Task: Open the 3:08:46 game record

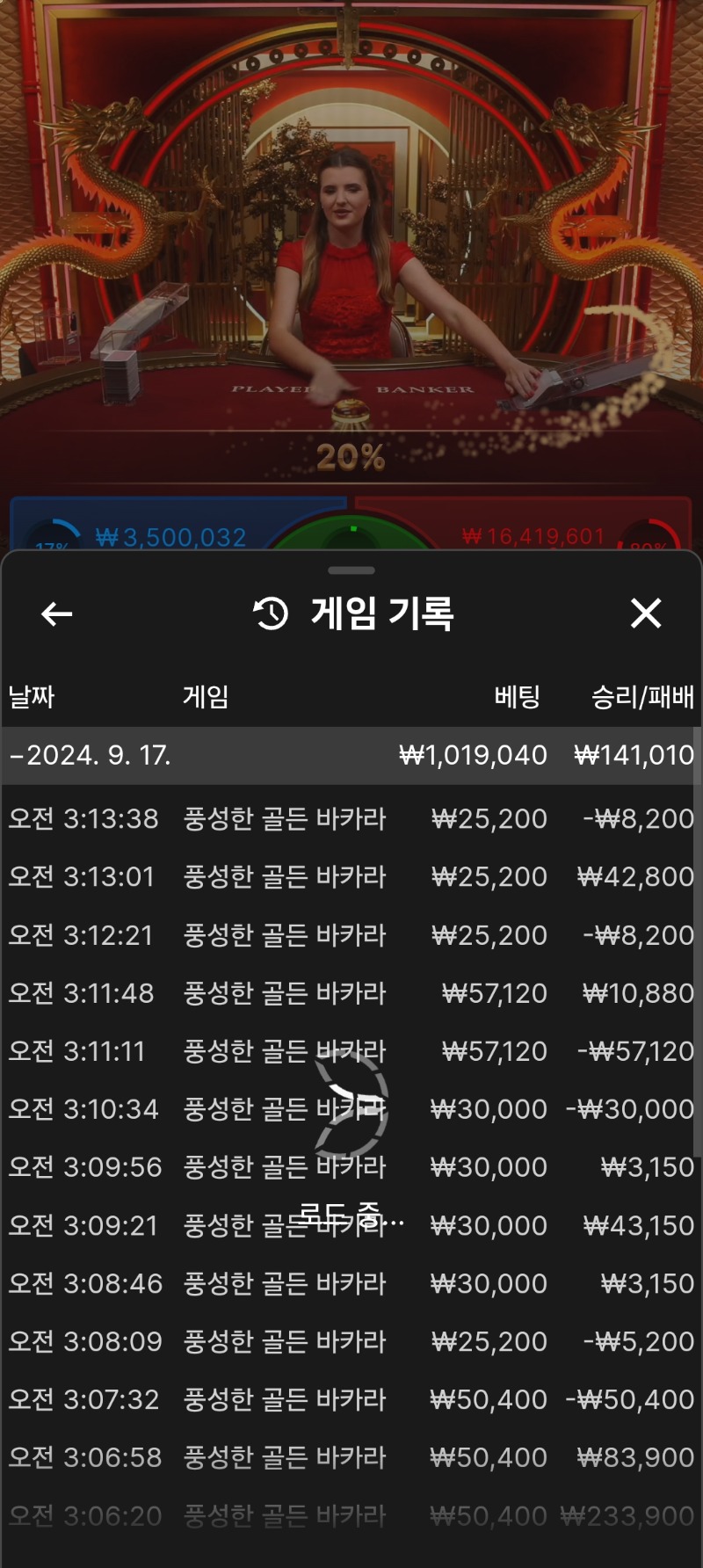Action: coord(351,1283)
